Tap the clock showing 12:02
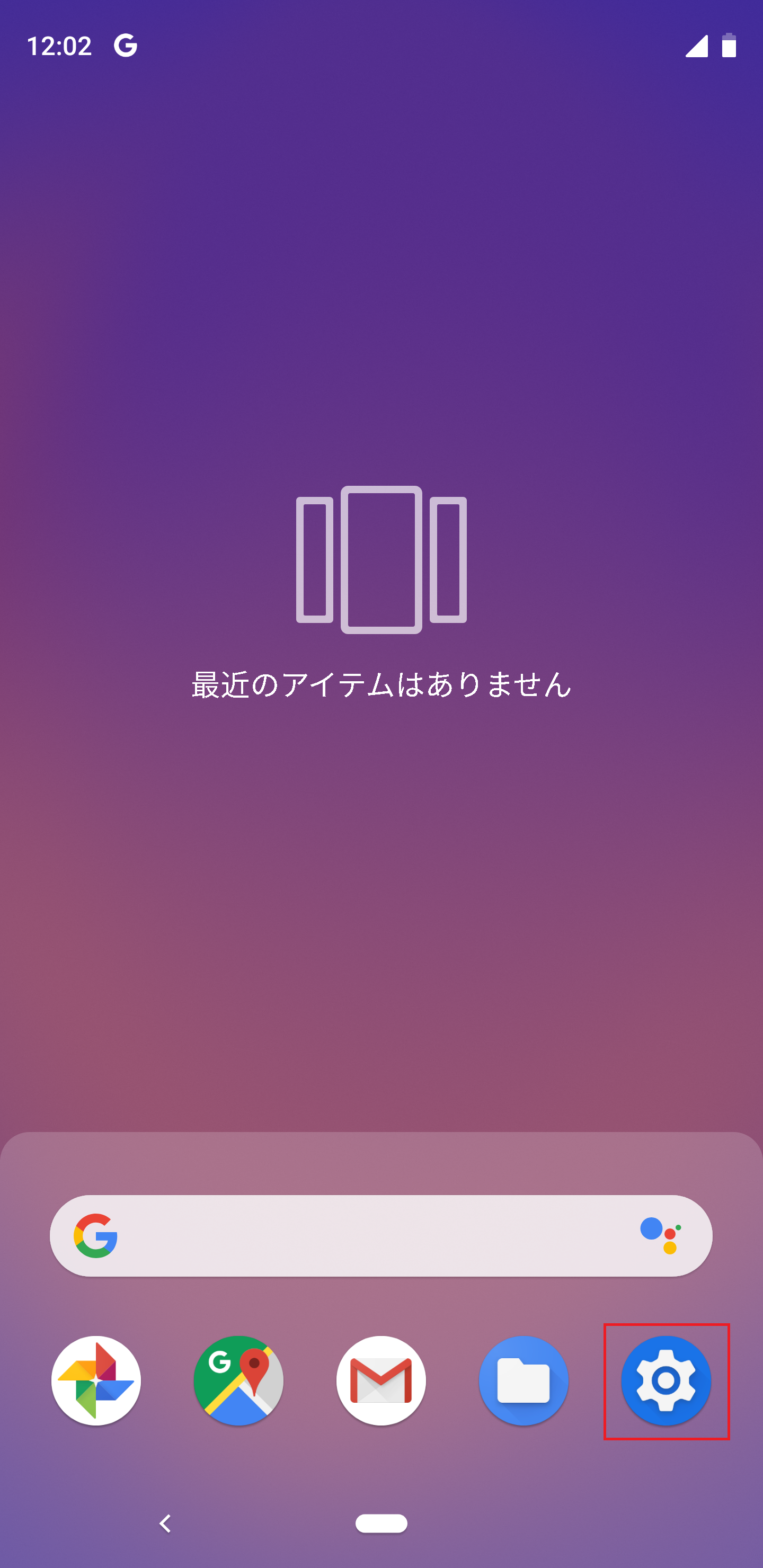The image size is (763, 1568). click(x=60, y=44)
